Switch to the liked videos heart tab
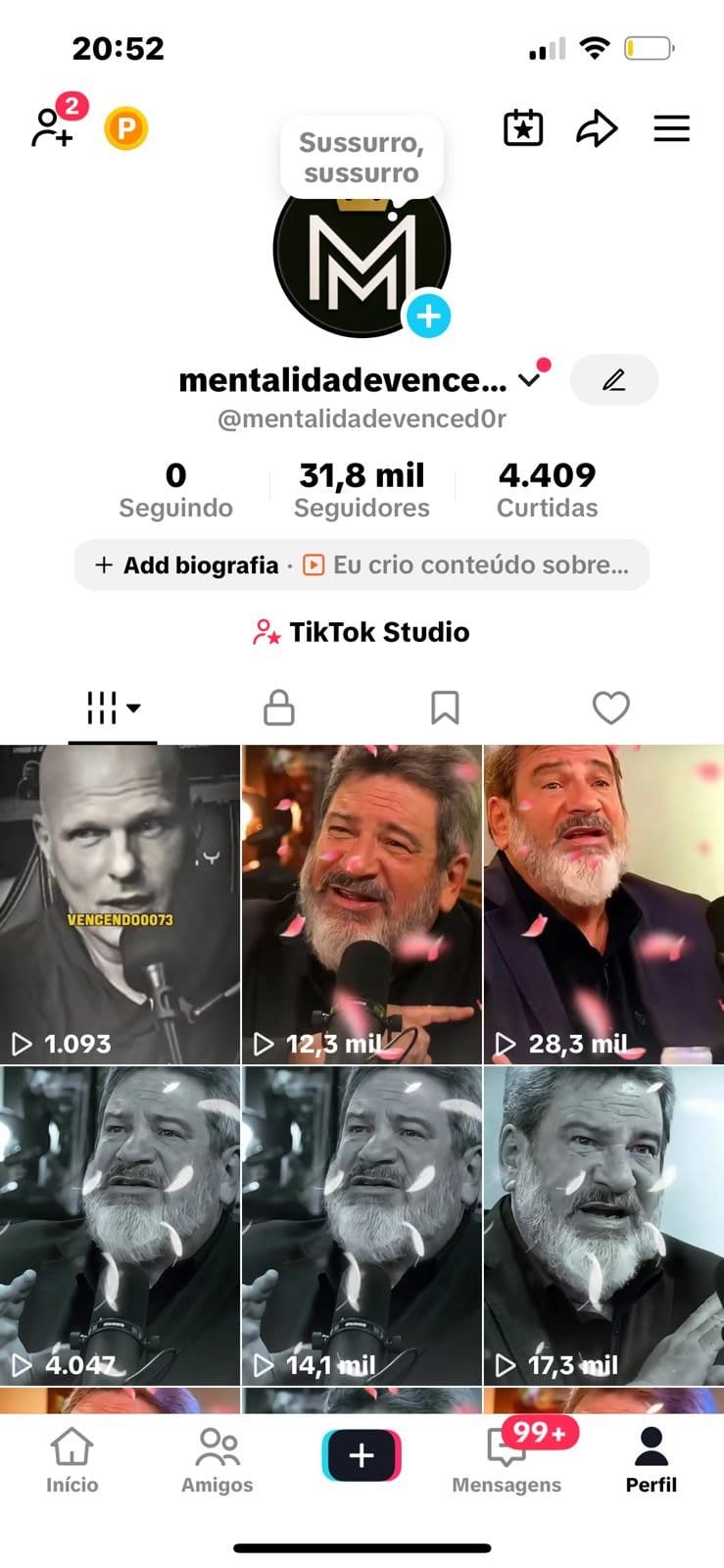Screen dimensions: 724x1568 point(611,707)
